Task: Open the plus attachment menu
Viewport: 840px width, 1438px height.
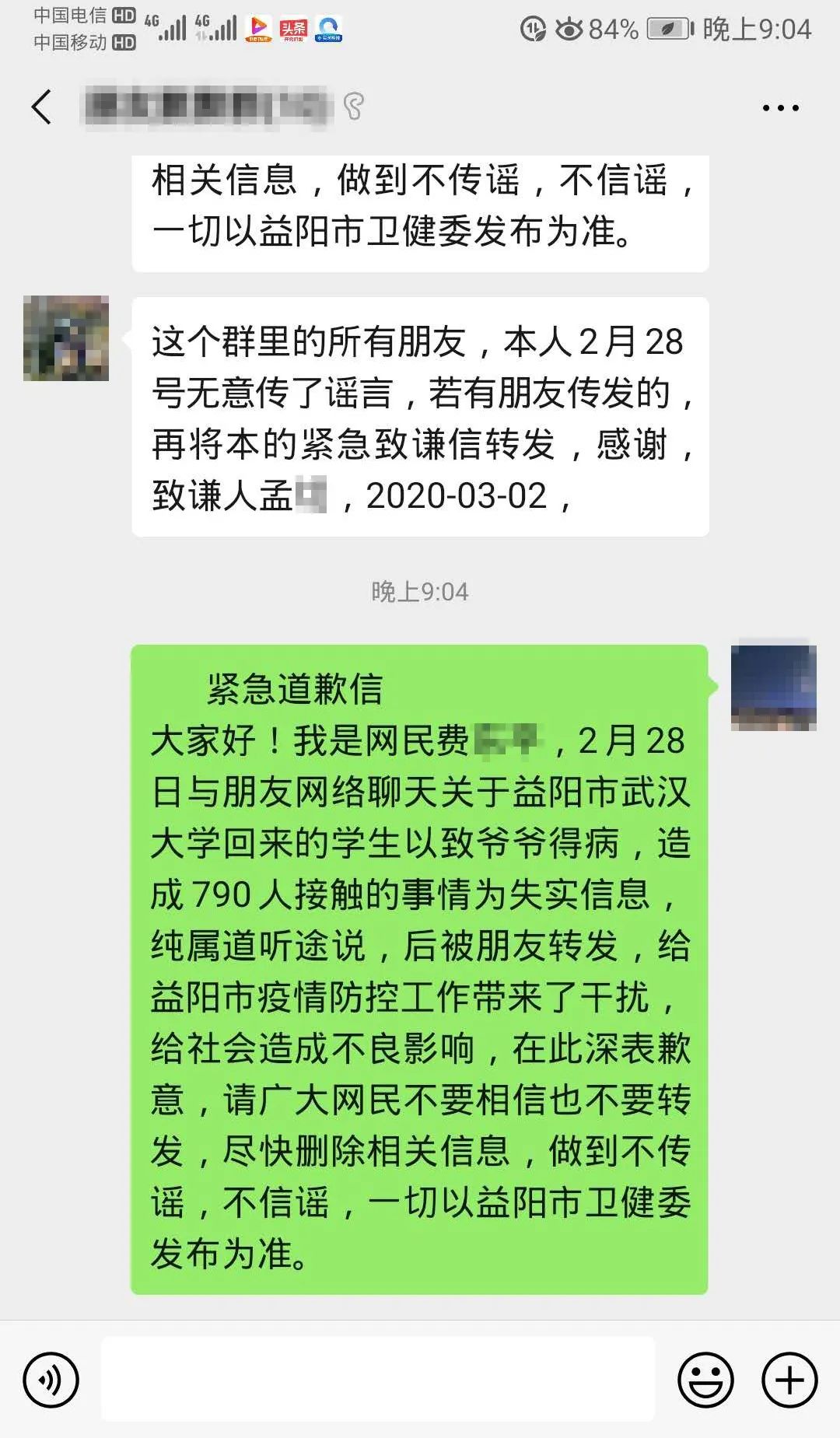Action: pyautogui.click(x=789, y=1380)
